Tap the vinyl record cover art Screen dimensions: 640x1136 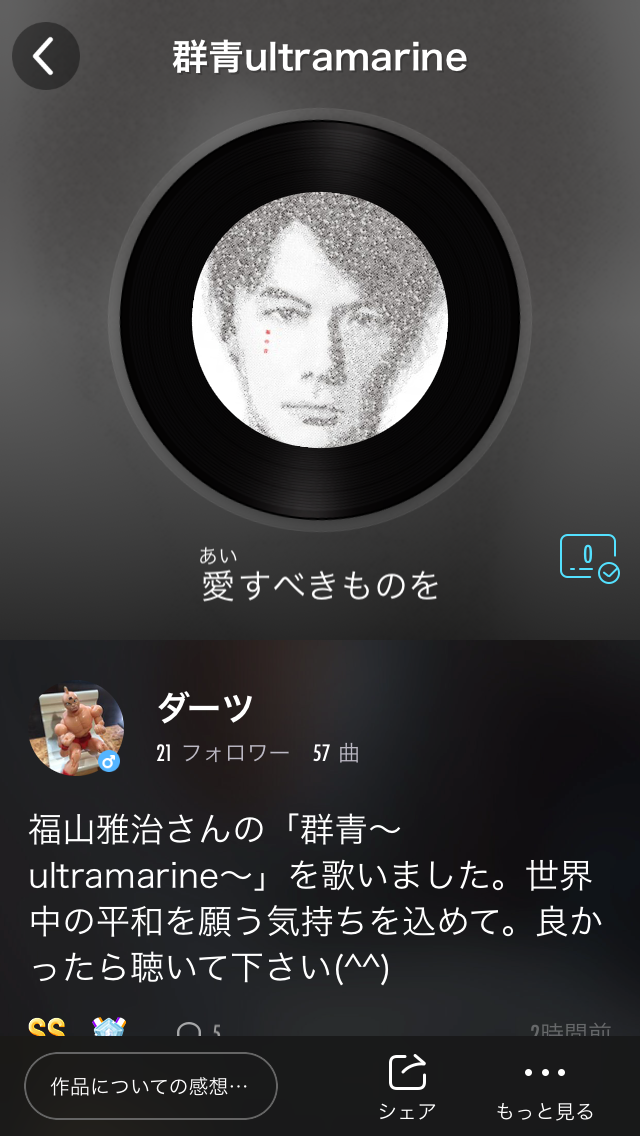point(319,320)
